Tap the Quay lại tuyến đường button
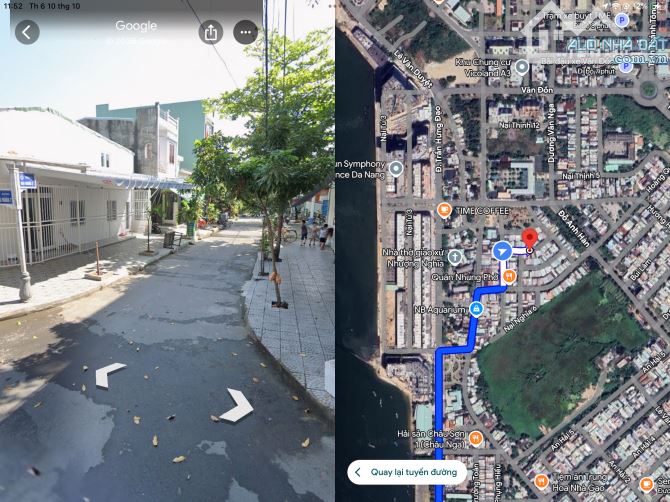Viewport: 670px width, 502px height. point(405,472)
